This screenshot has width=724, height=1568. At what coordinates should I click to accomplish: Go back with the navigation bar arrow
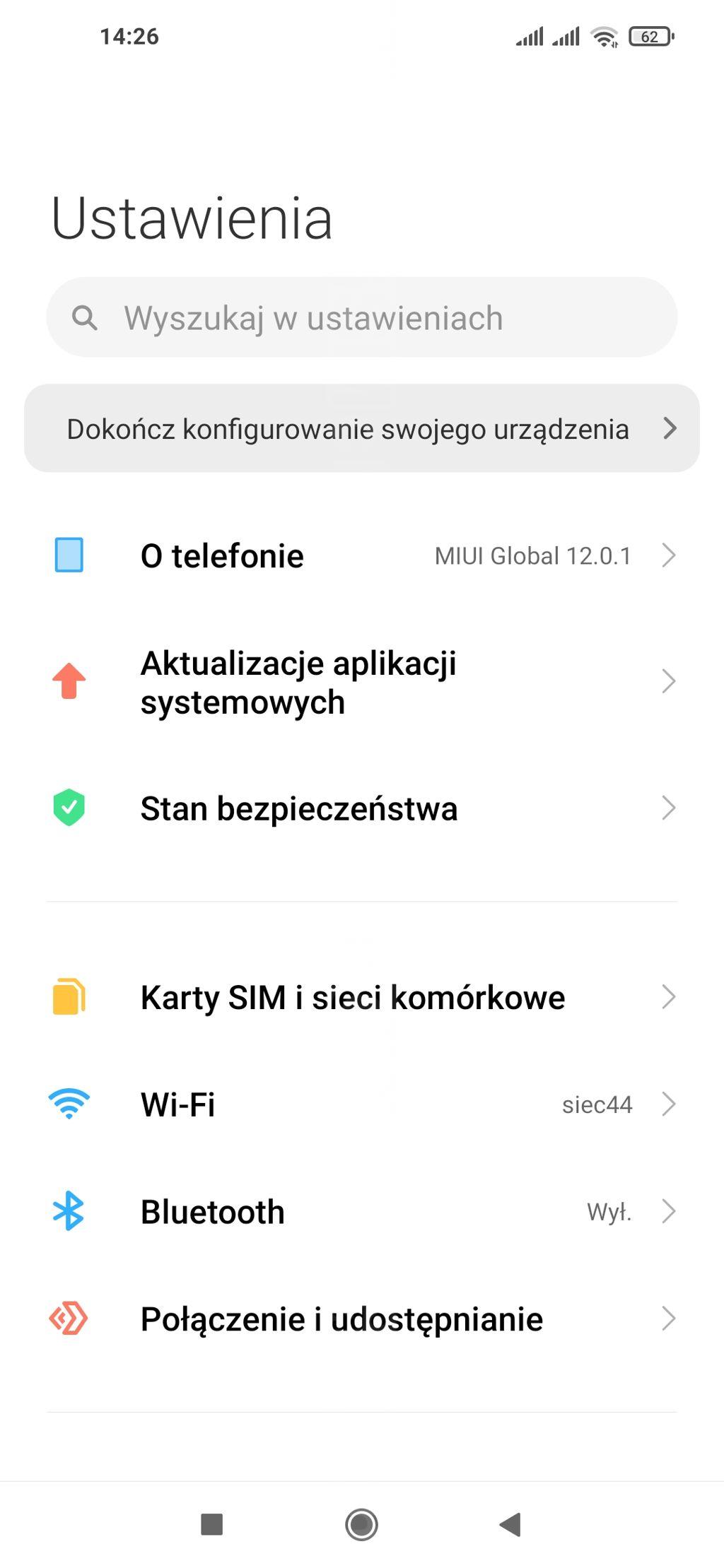510,1524
